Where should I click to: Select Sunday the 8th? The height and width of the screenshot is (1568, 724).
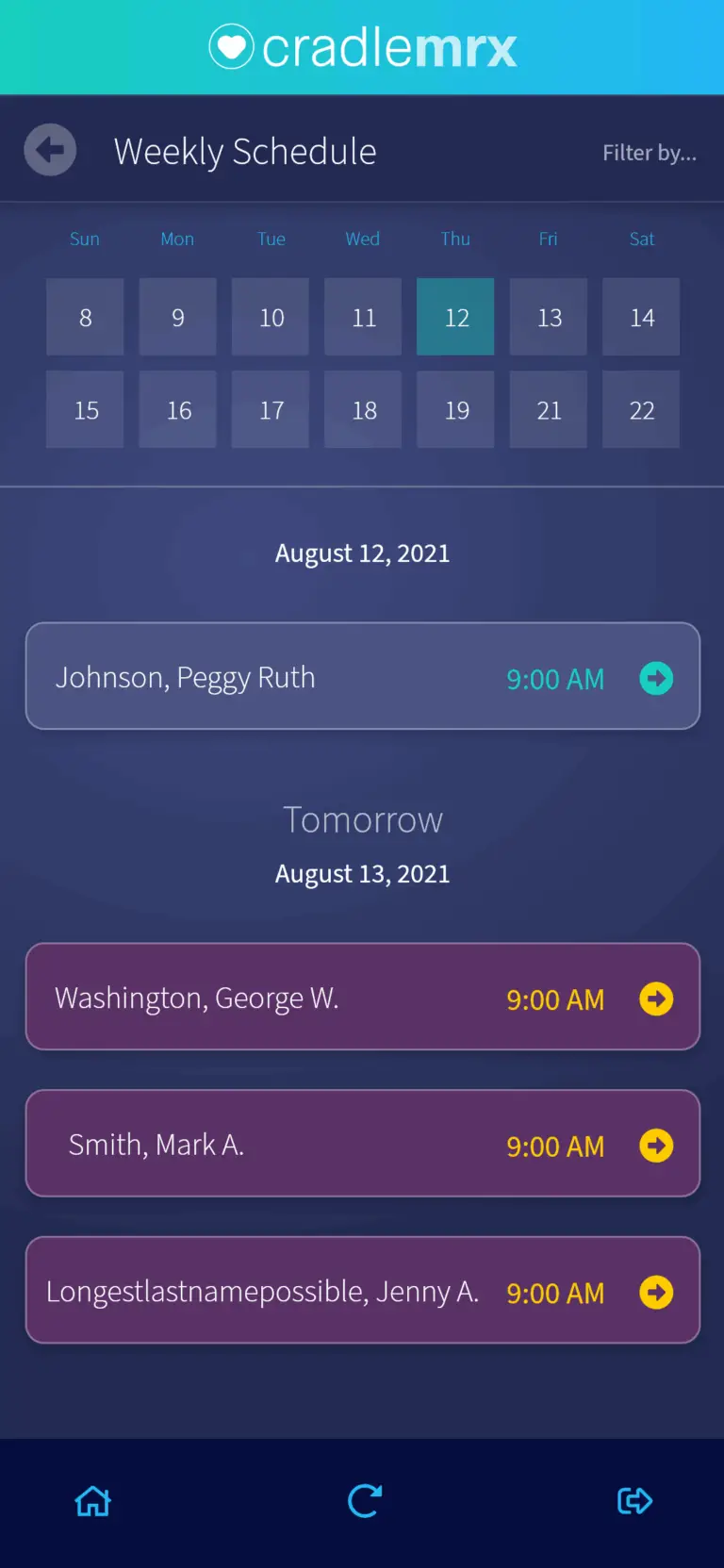click(85, 317)
